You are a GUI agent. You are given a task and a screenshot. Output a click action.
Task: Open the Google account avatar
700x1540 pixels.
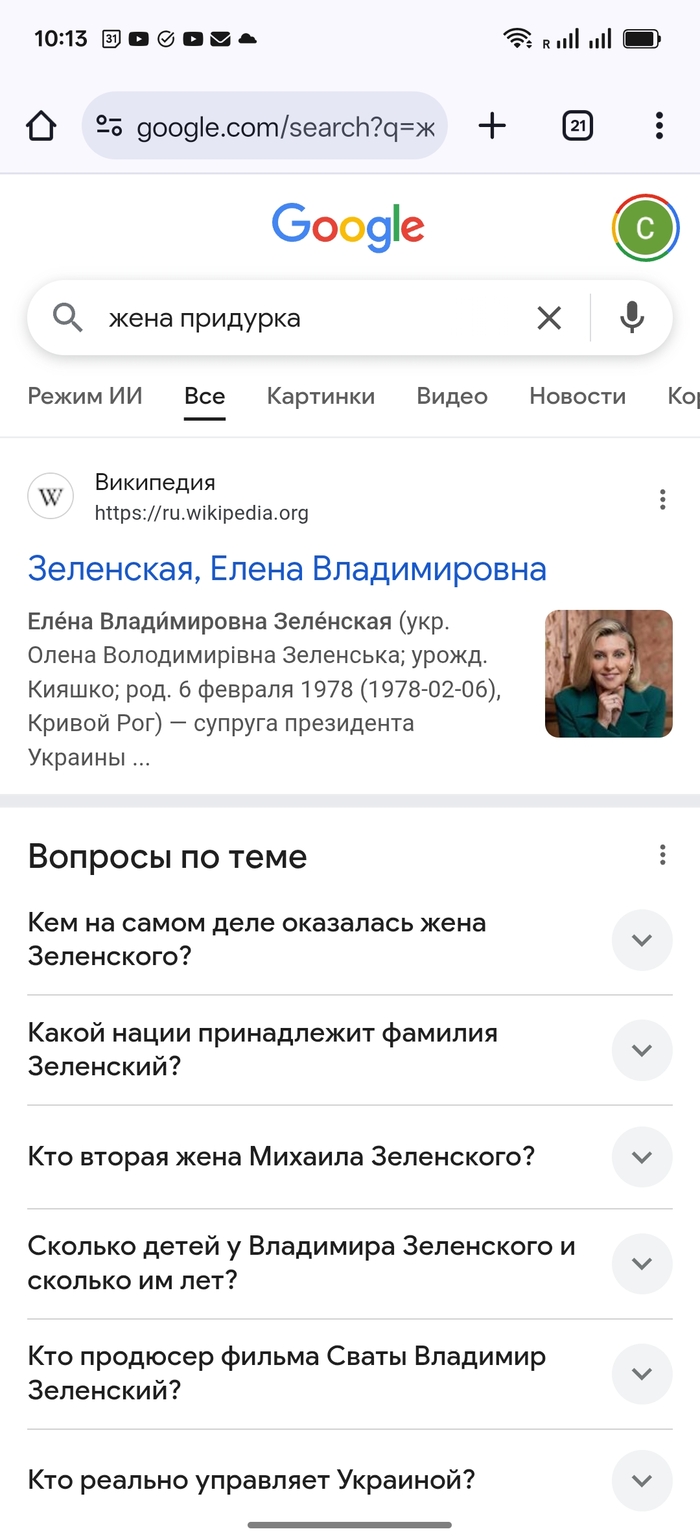pos(645,228)
